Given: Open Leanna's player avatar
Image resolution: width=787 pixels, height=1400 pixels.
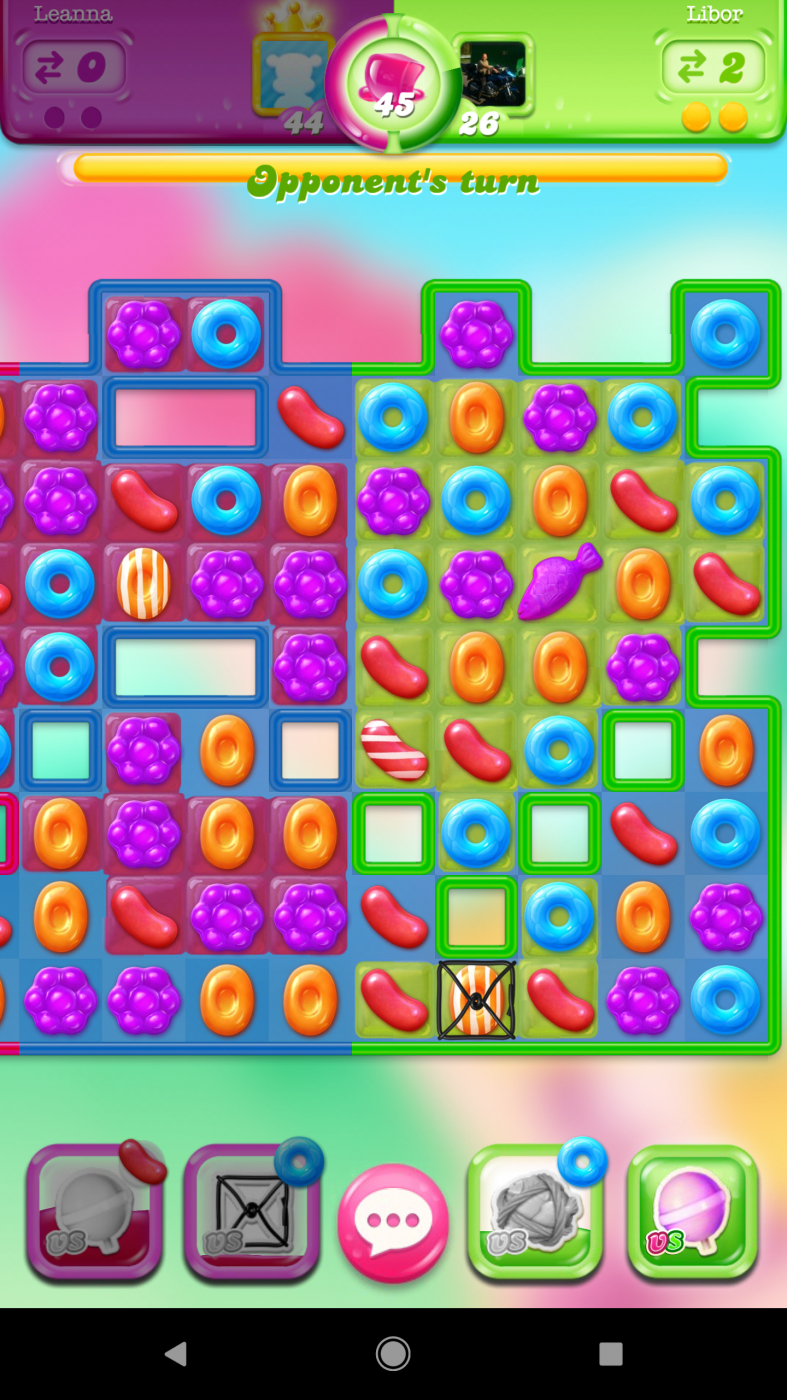Looking at the screenshot, I should (293, 74).
